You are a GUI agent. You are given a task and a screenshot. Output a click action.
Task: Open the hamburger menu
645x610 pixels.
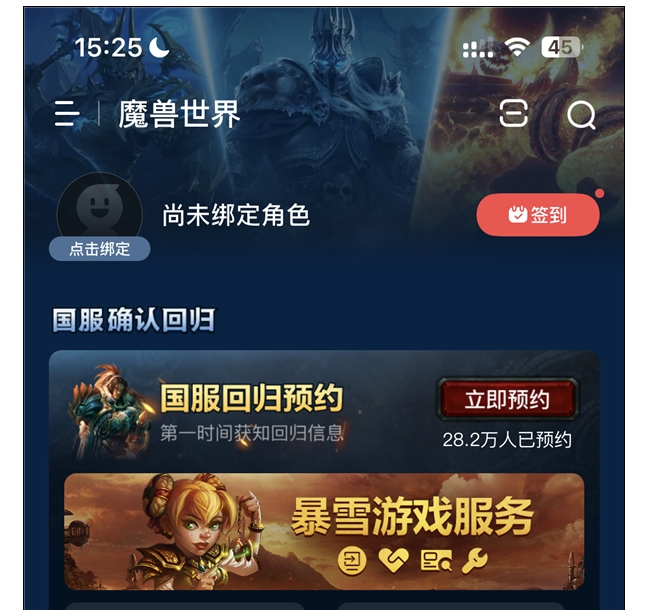(x=67, y=114)
